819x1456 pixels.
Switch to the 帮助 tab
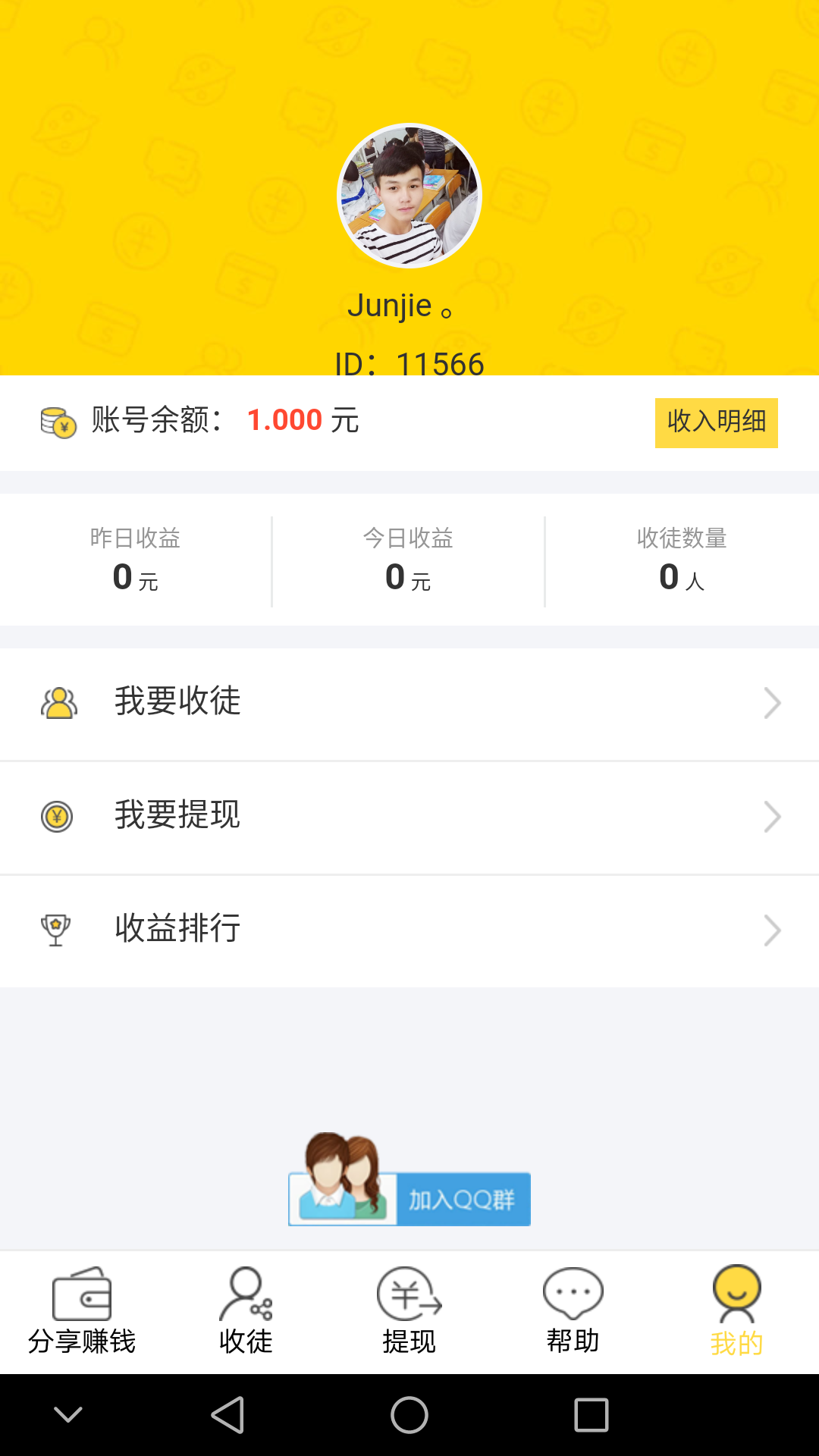click(x=573, y=1313)
